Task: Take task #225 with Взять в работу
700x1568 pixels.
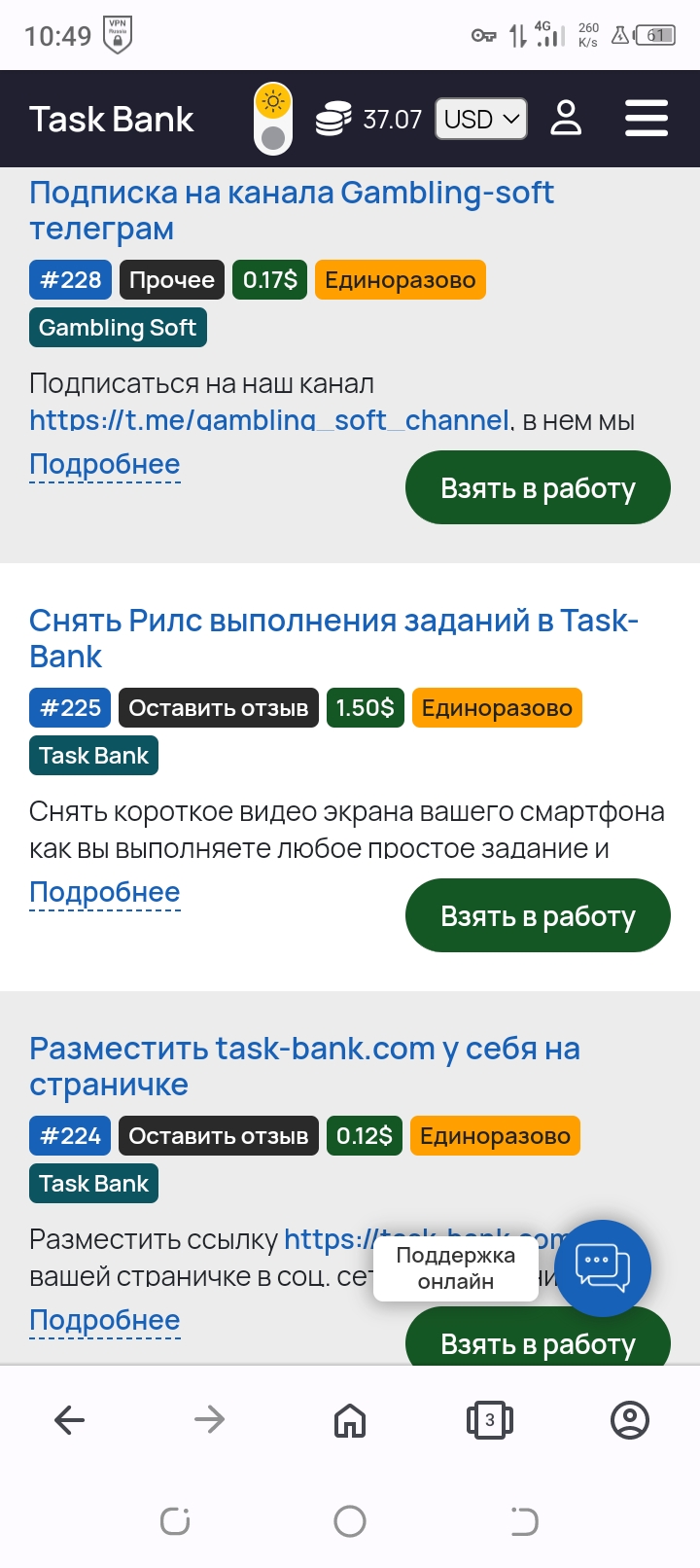Action: point(538,915)
